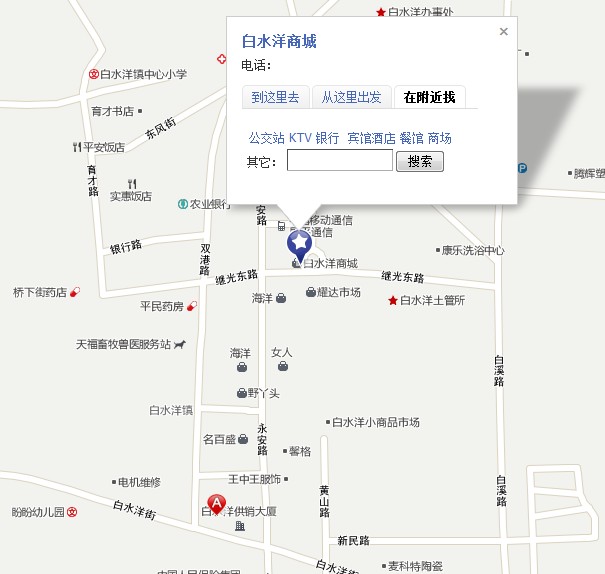Image resolution: width=605 pixels, height=574 pixels.
Task: Switch to the 到这里去 tab
Action: [275, 97]
